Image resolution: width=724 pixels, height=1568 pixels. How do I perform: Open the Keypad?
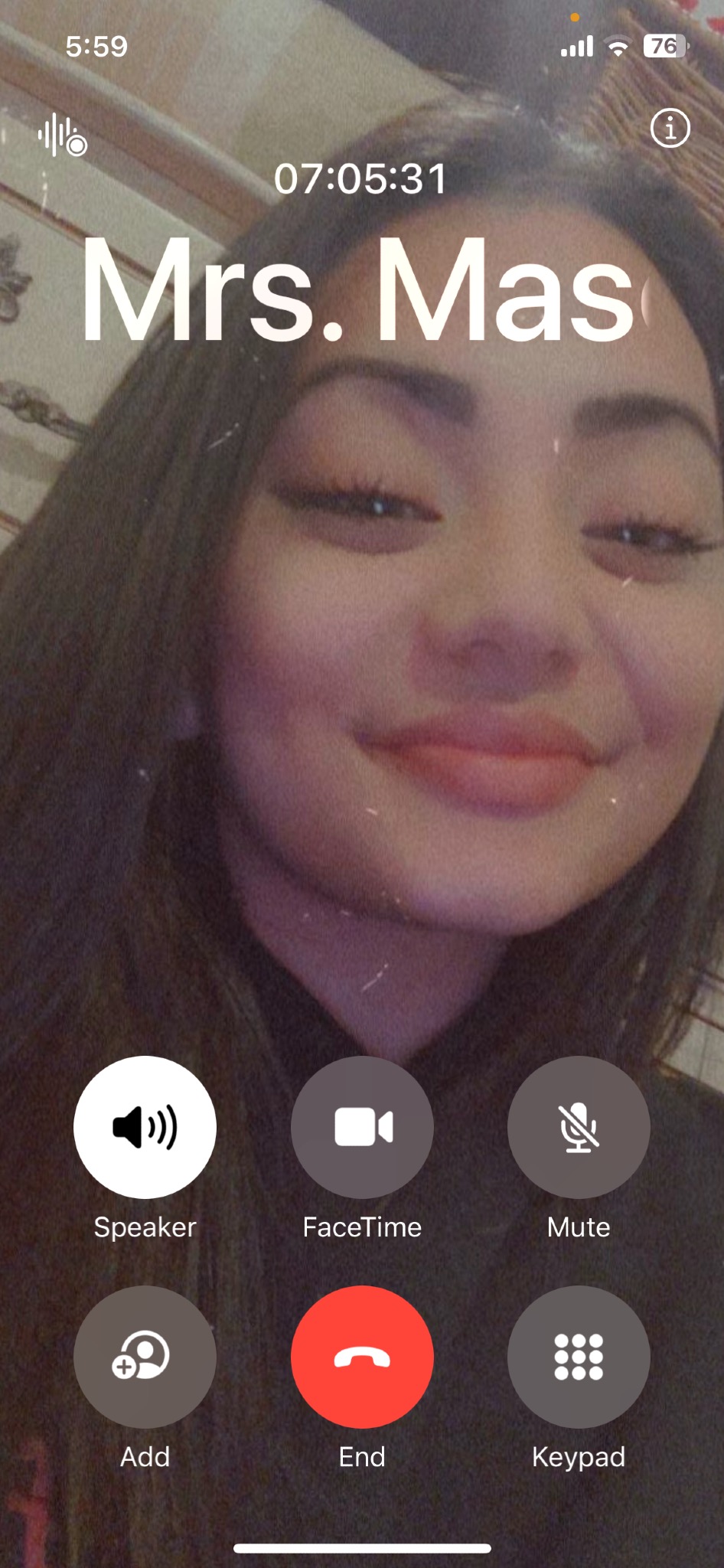[x=579, y=1357]
